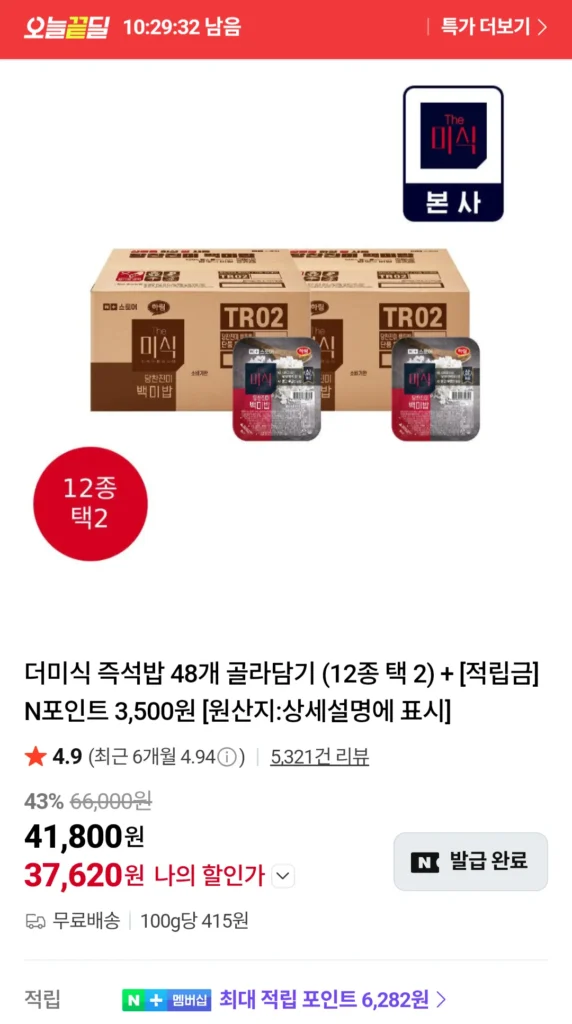The height and width of the screenshot is (1024, 572).
Task: Expand the 나의 할인가 discount details
Action: 283,876
